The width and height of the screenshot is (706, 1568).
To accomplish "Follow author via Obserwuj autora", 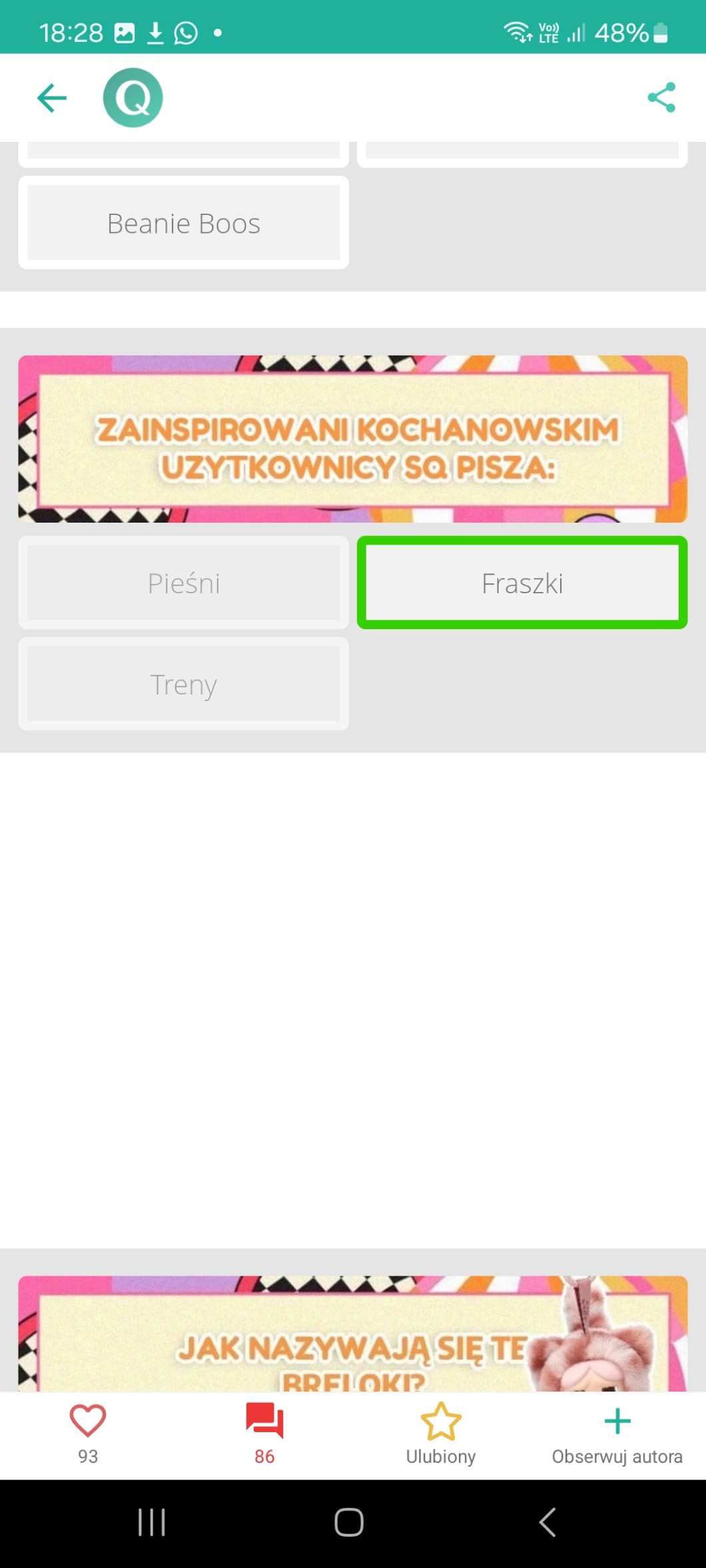I will pyautogui.click(x=617, y=1433).
